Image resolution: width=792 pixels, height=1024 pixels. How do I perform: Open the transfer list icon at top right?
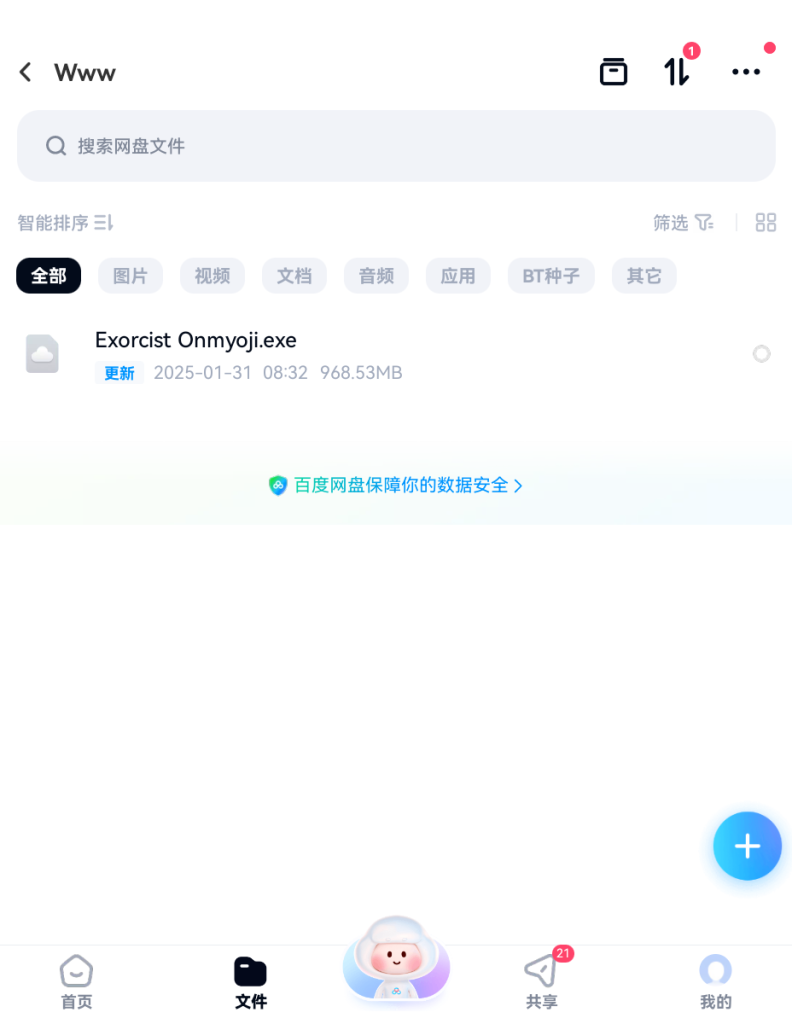click(x=613, y=72)
